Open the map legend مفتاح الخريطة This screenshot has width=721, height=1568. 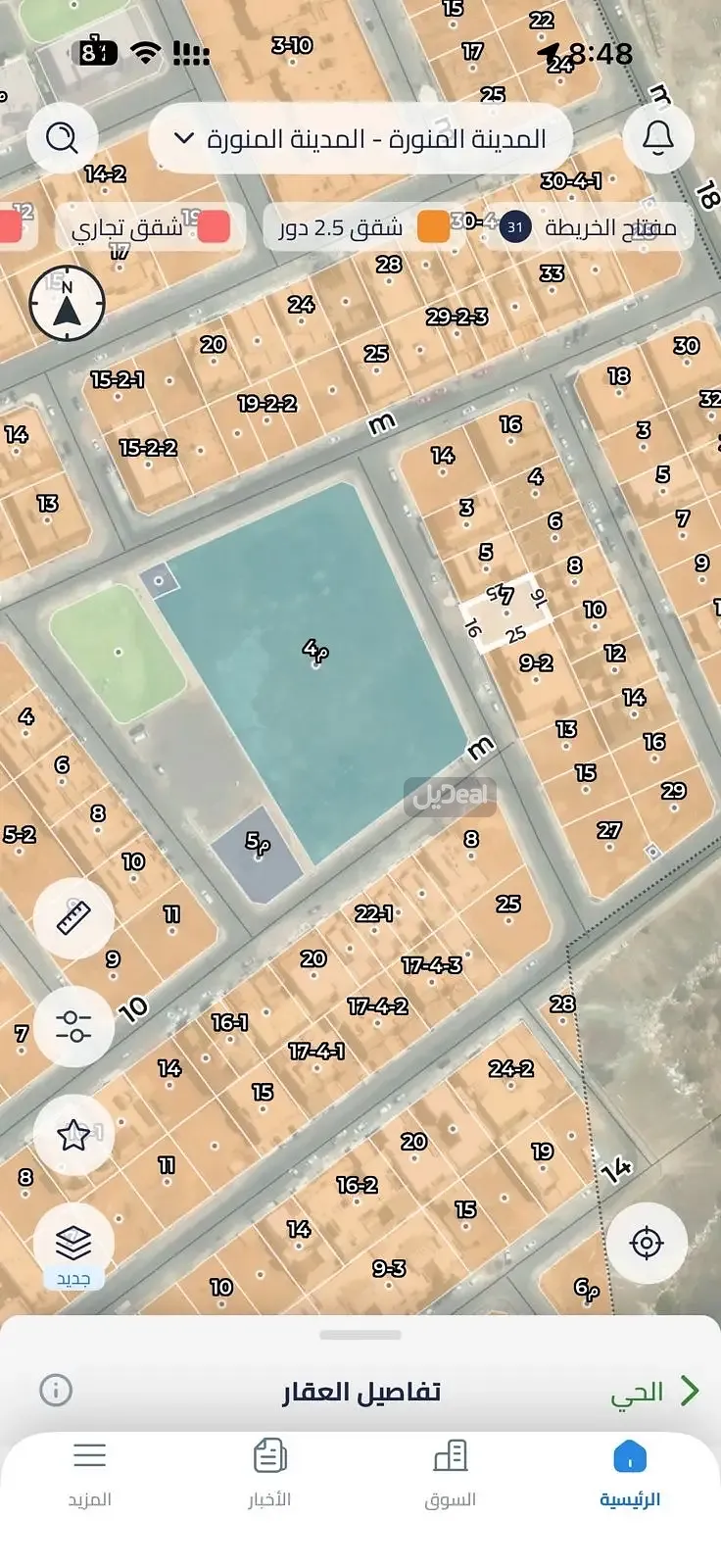pos(591,227)
